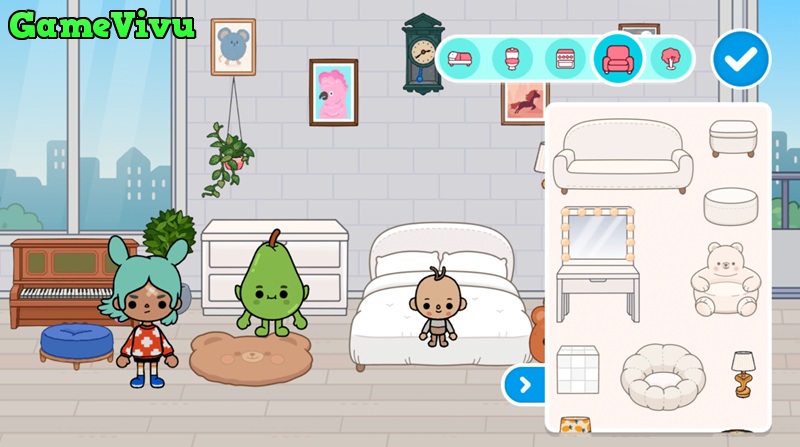Switch to the toilet bathroom category
The height and width of the screenshot is (447, 800).
coord(512,59)
